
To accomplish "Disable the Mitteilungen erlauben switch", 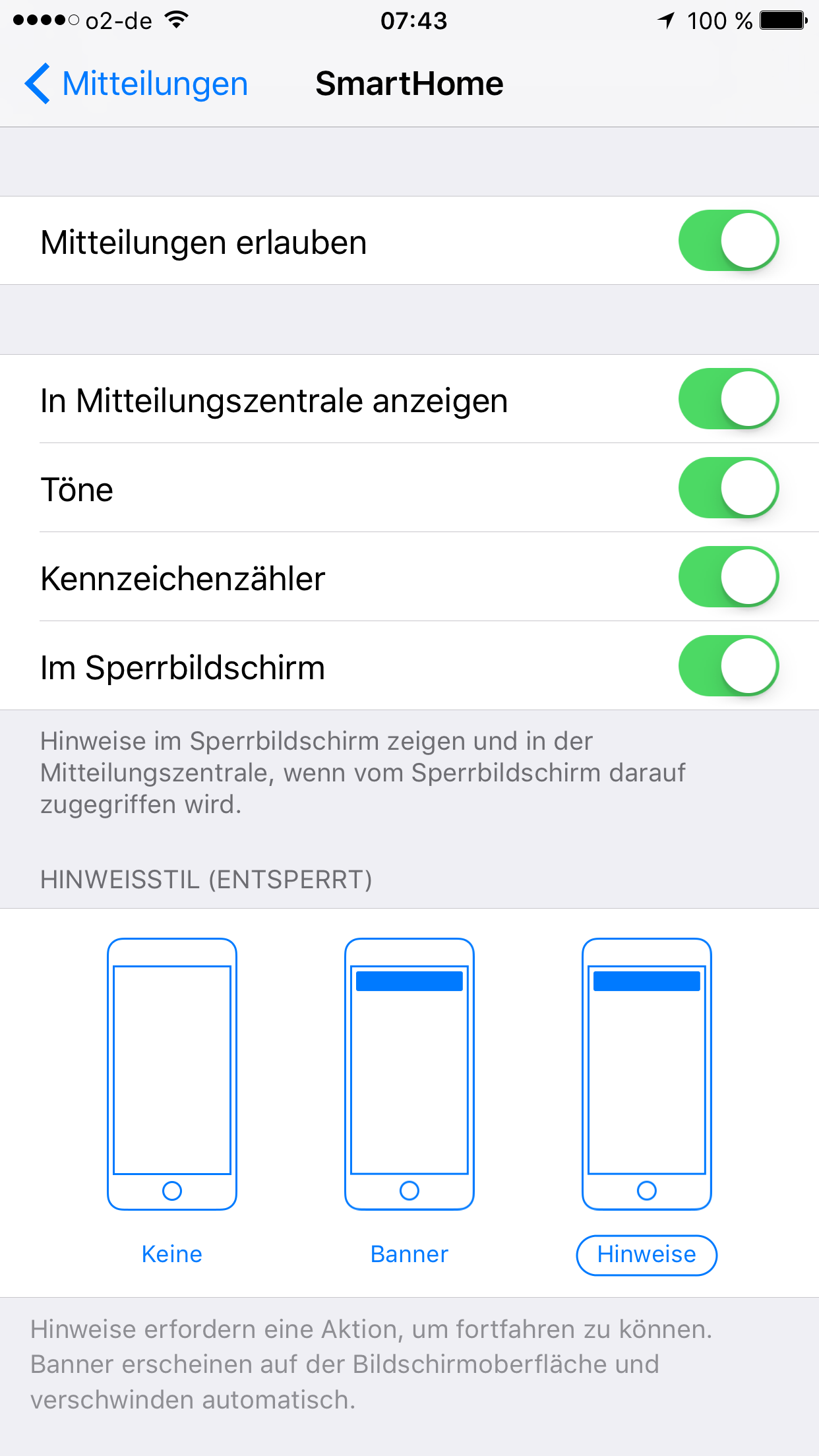I will (x=728, y=241).
